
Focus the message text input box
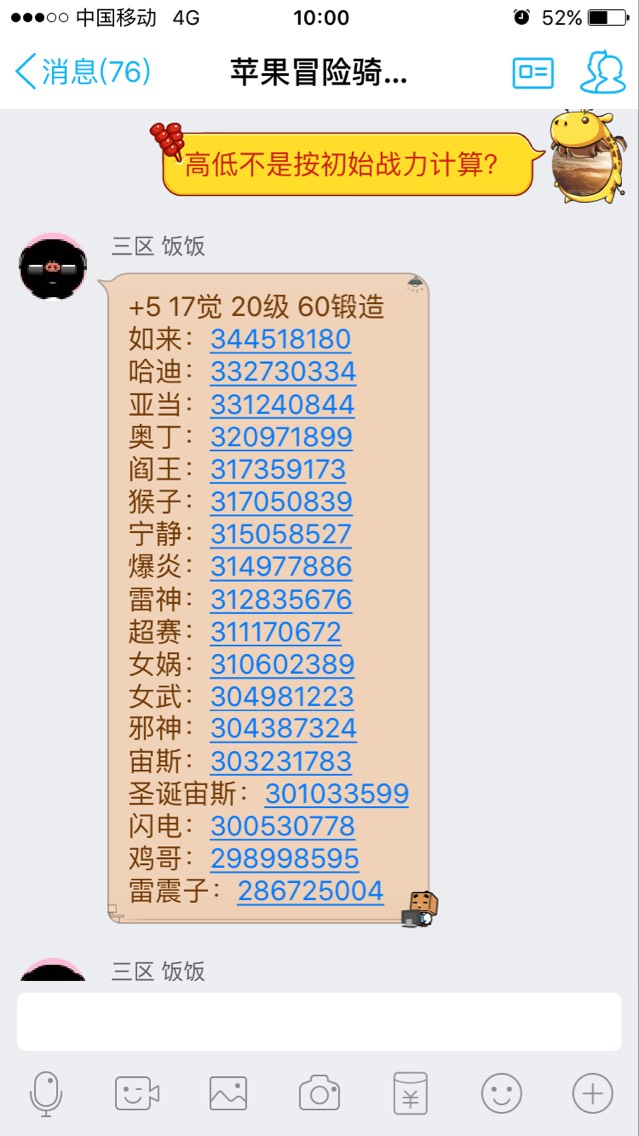point(320,1022)
